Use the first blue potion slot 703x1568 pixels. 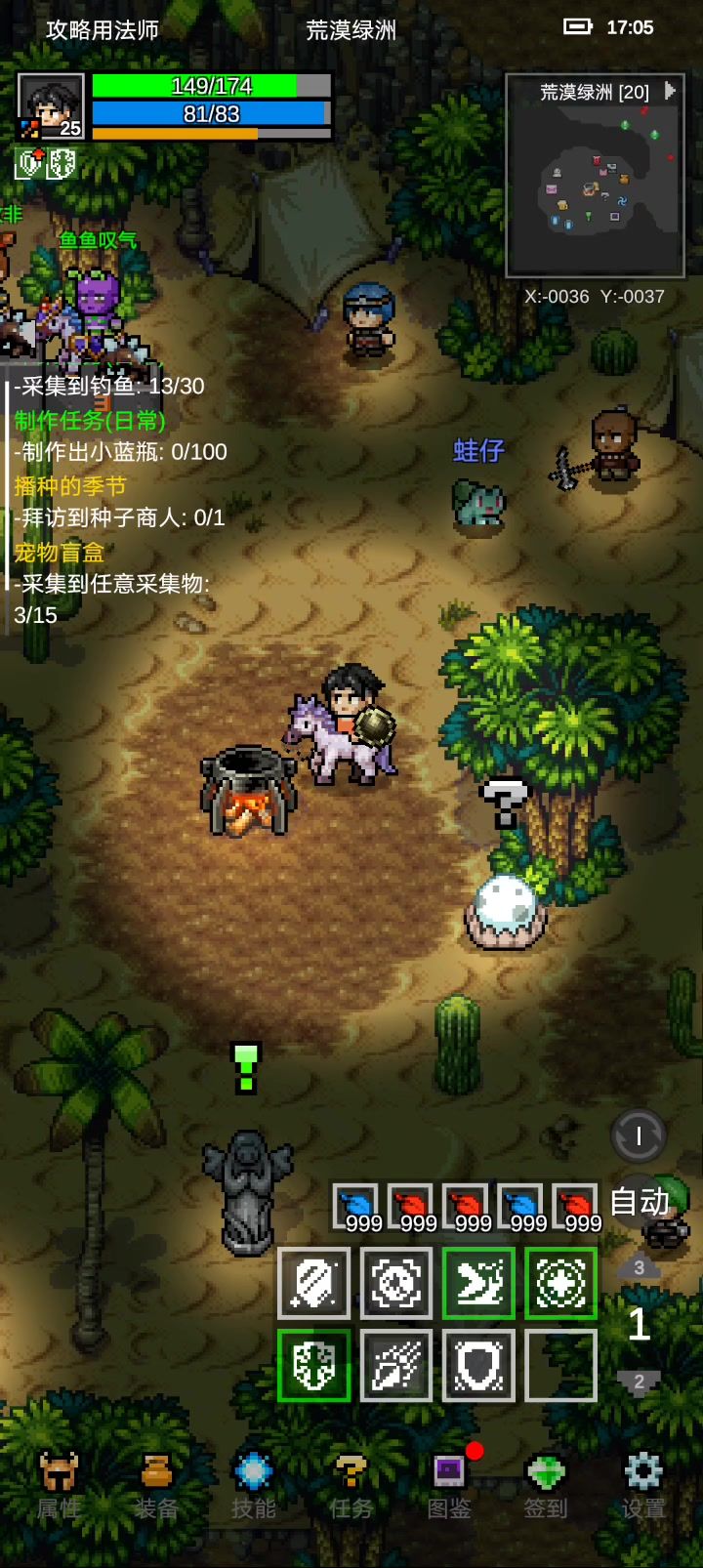(357, 1209)
